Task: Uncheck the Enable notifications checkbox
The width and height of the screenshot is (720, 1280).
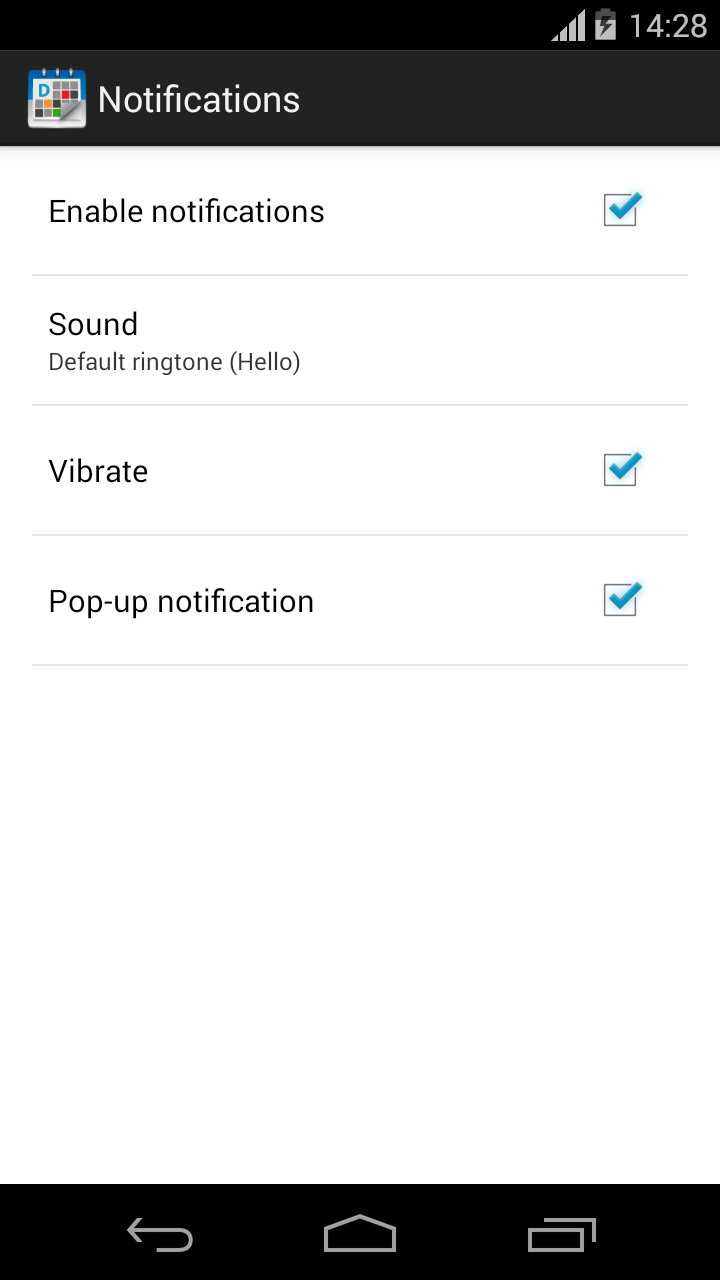Action: [621, 210]
